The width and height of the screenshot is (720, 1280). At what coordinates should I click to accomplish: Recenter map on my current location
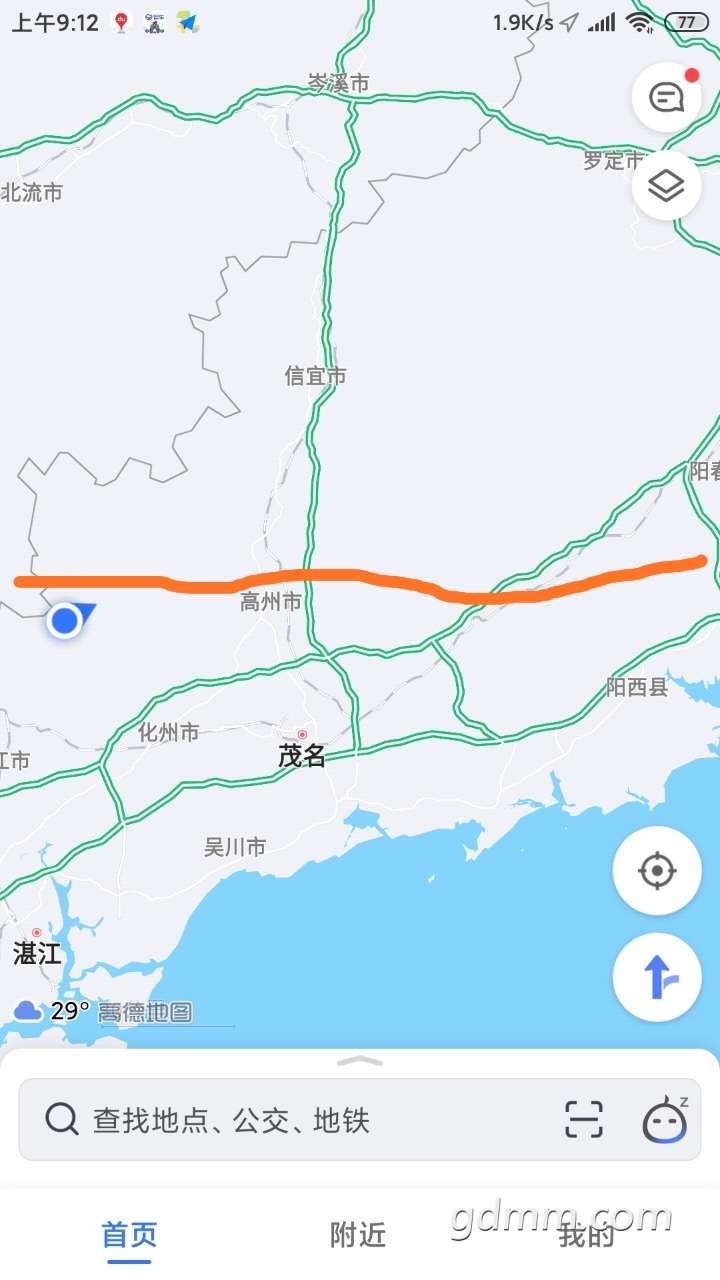657,871
